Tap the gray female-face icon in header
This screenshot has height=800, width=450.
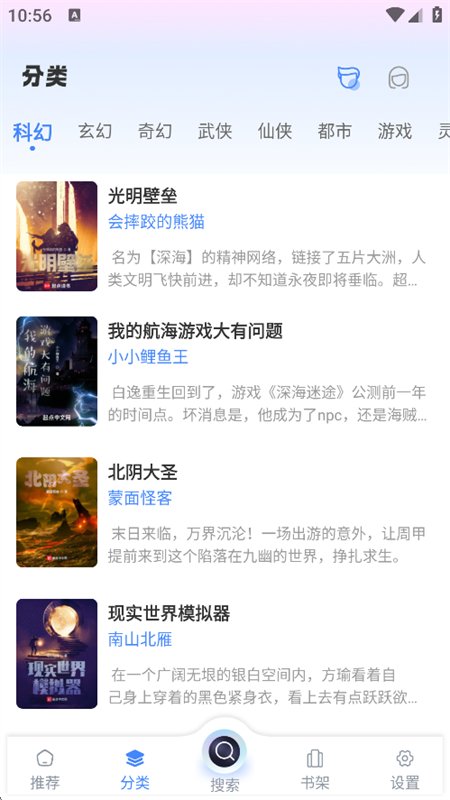pyautogui.click(x=398, y=78)
